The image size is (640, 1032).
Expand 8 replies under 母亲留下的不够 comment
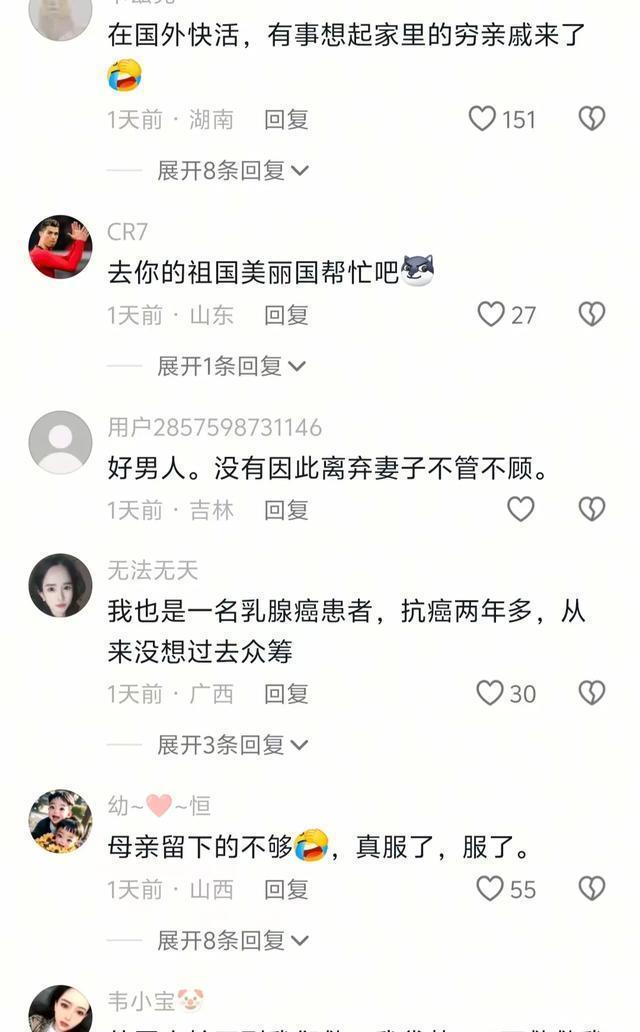pyautogui.click(x=231, y=941)
